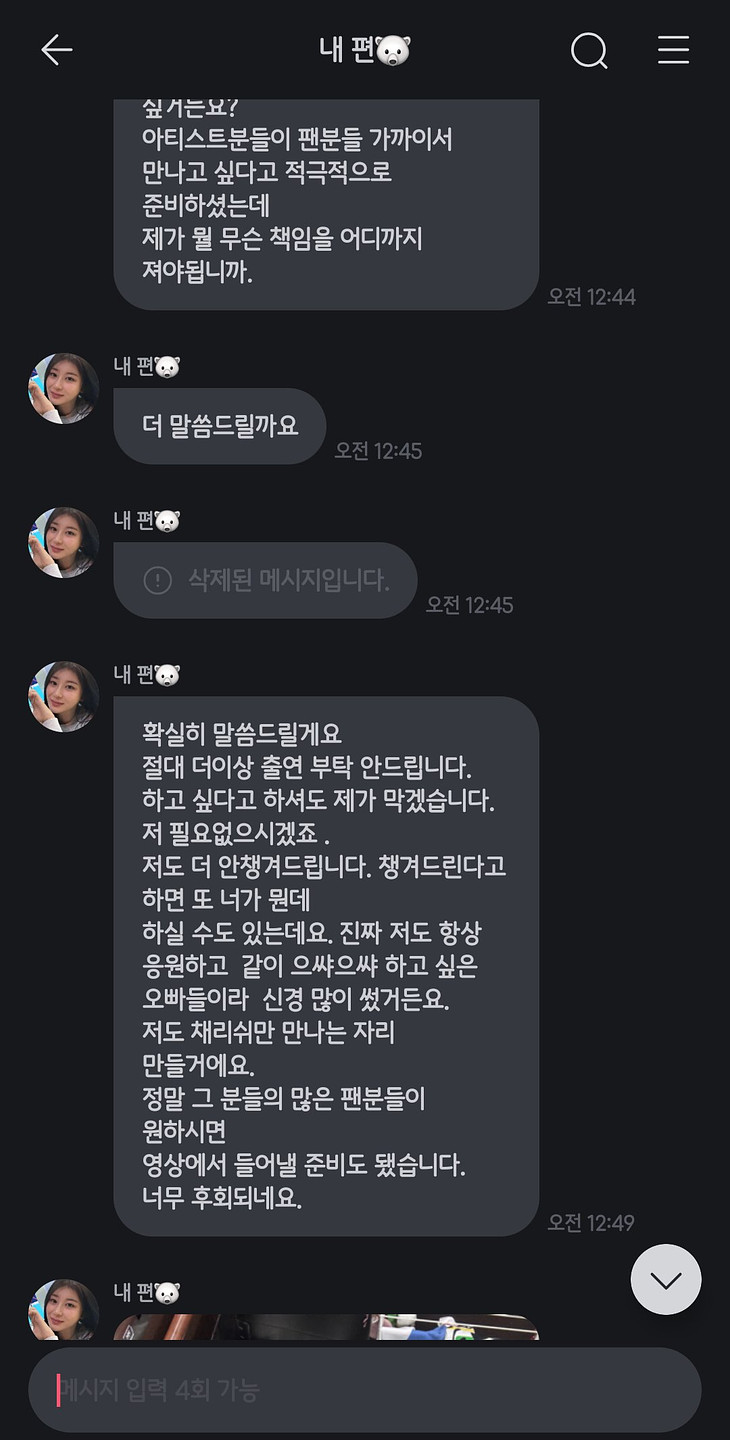The width and height of the screenshot is (730, 1440).
Task: Go back from the 내 편 chat
Action: [56, 50]
